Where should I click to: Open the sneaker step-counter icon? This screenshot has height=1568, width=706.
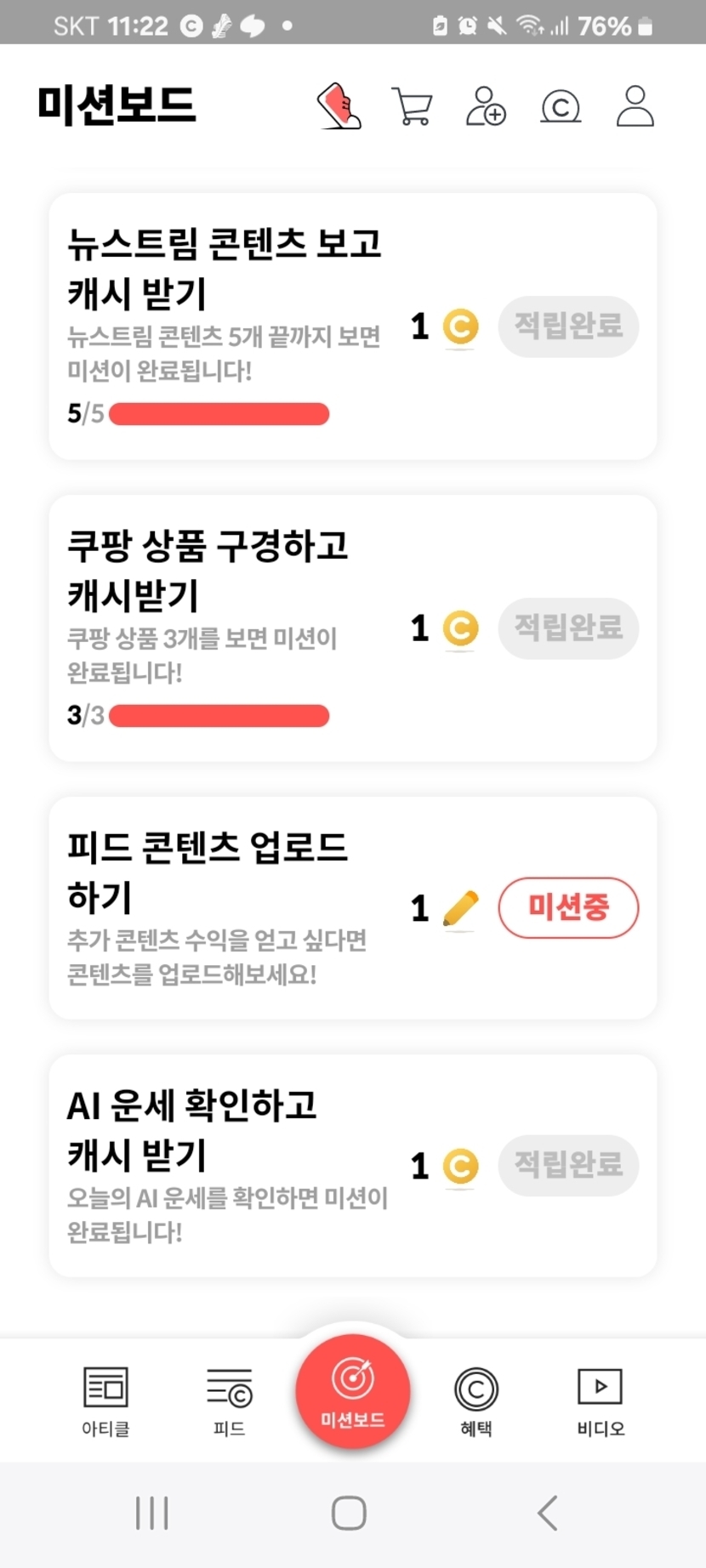[339, 106]
